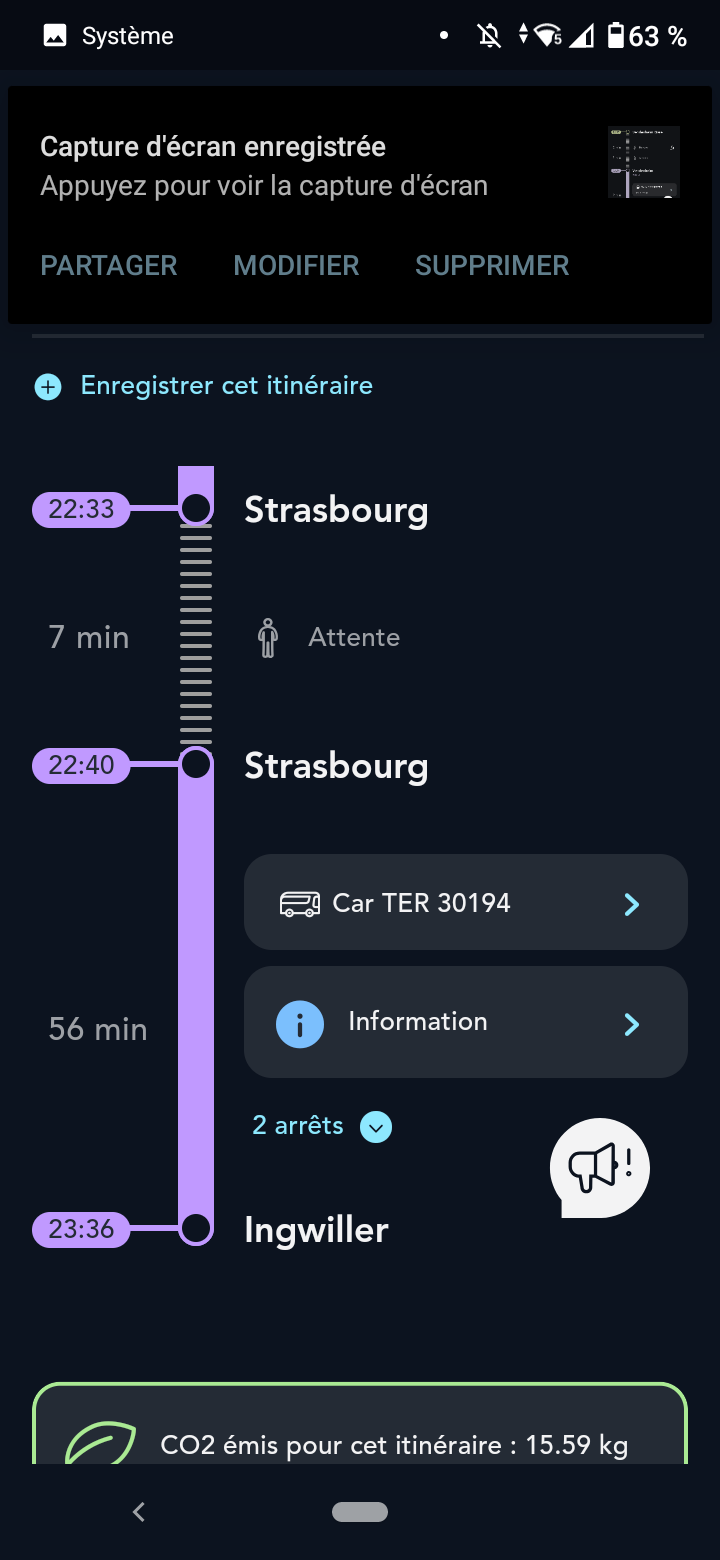Tap MODIFIER to edit the screenshot
The image size is (720, 1560).
pyautogui.click(x=296, y=266)
